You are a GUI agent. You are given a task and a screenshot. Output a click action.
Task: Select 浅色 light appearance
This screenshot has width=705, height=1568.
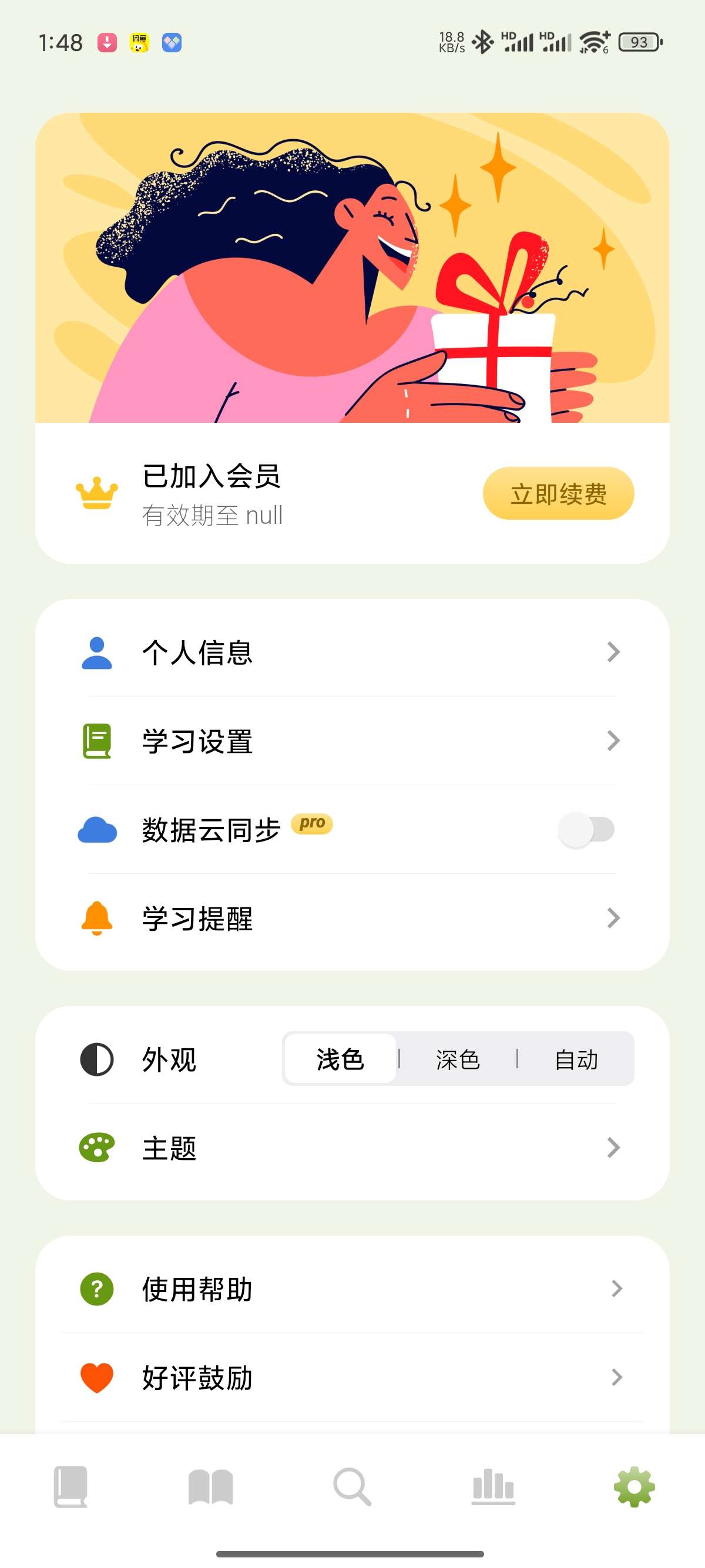click(340, 1059)
